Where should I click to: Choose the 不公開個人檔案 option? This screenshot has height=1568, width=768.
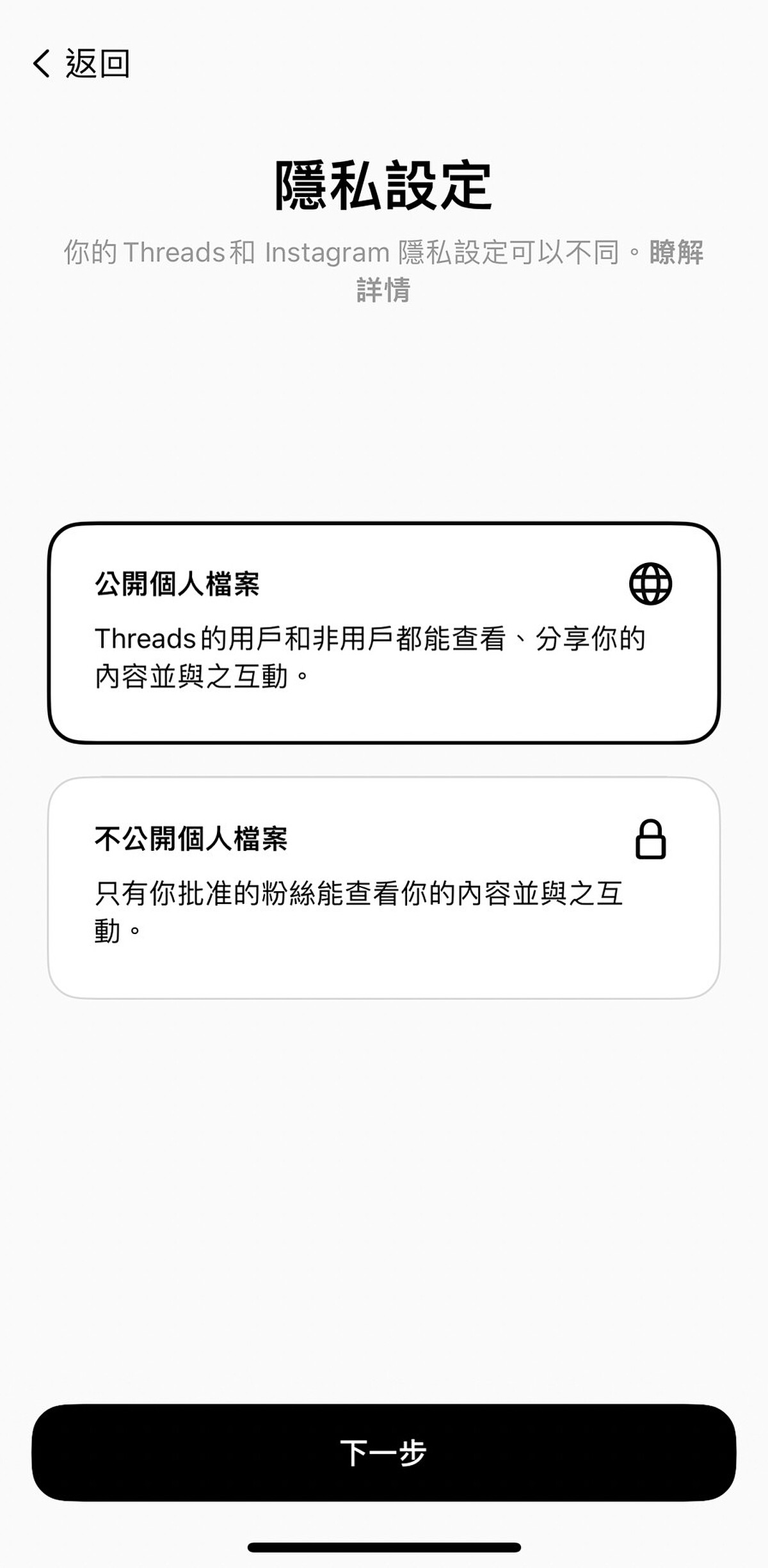384,887
